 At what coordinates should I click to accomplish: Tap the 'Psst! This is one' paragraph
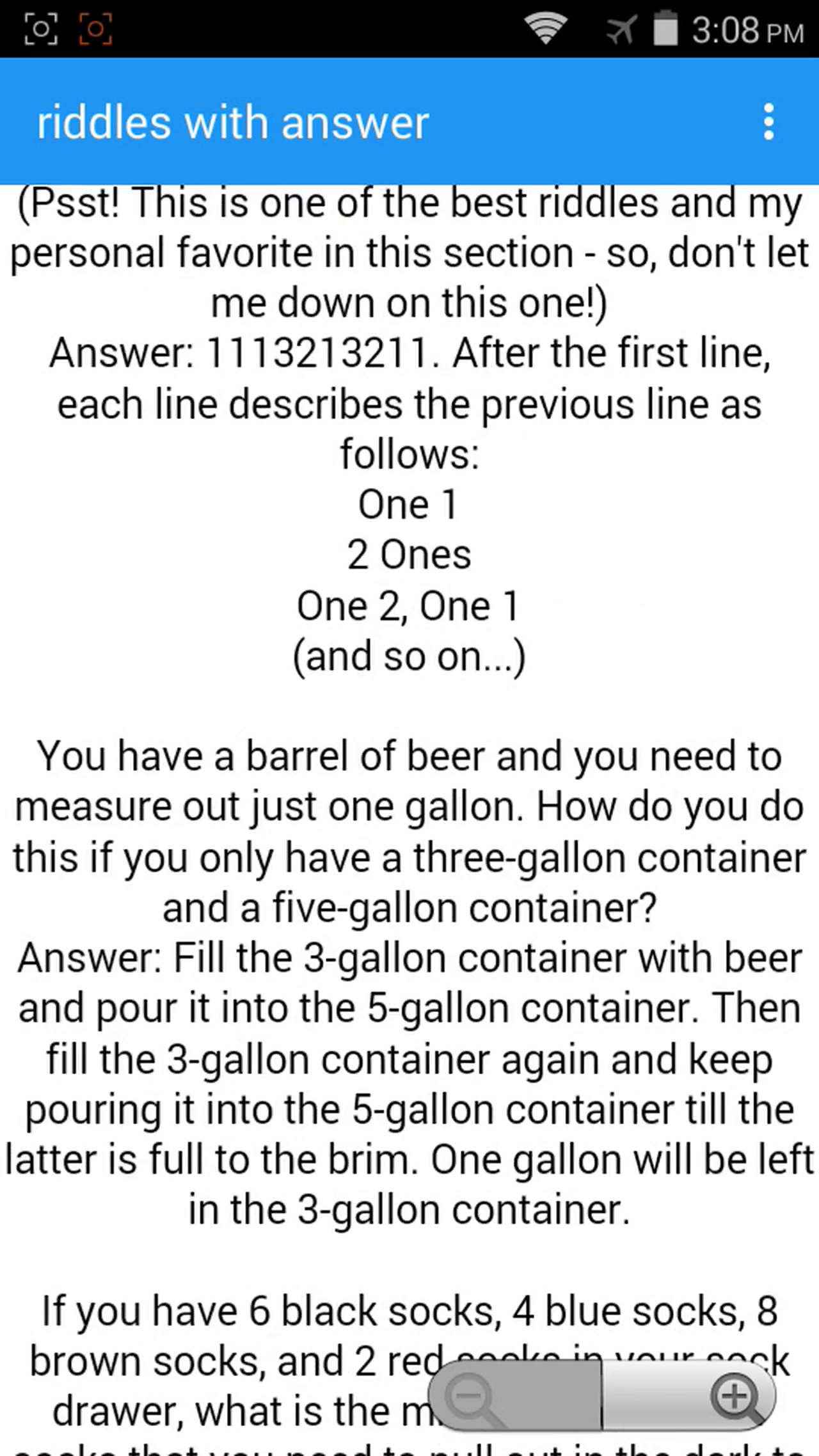(409, 253)
